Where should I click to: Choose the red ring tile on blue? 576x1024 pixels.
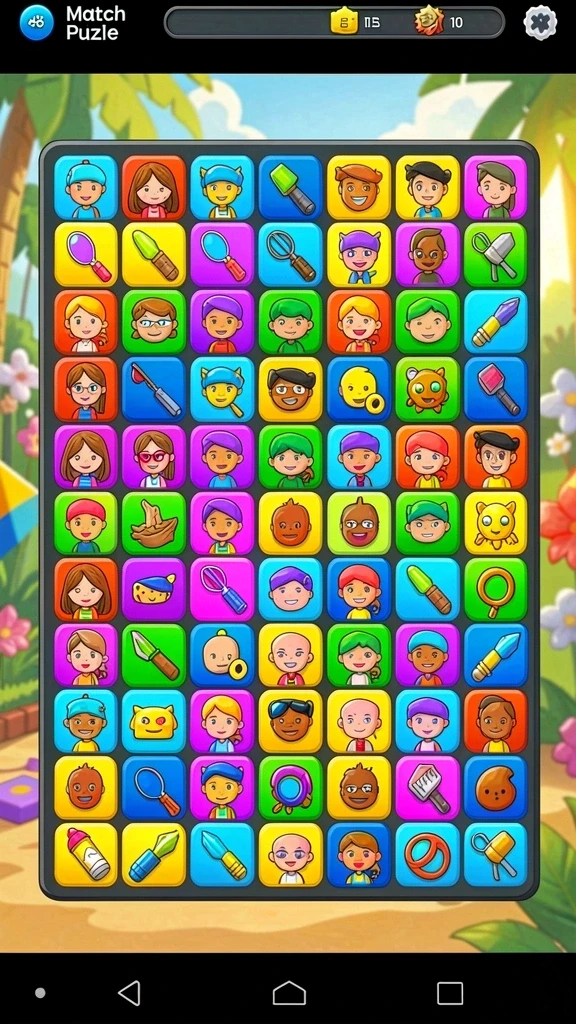(428, 855)
